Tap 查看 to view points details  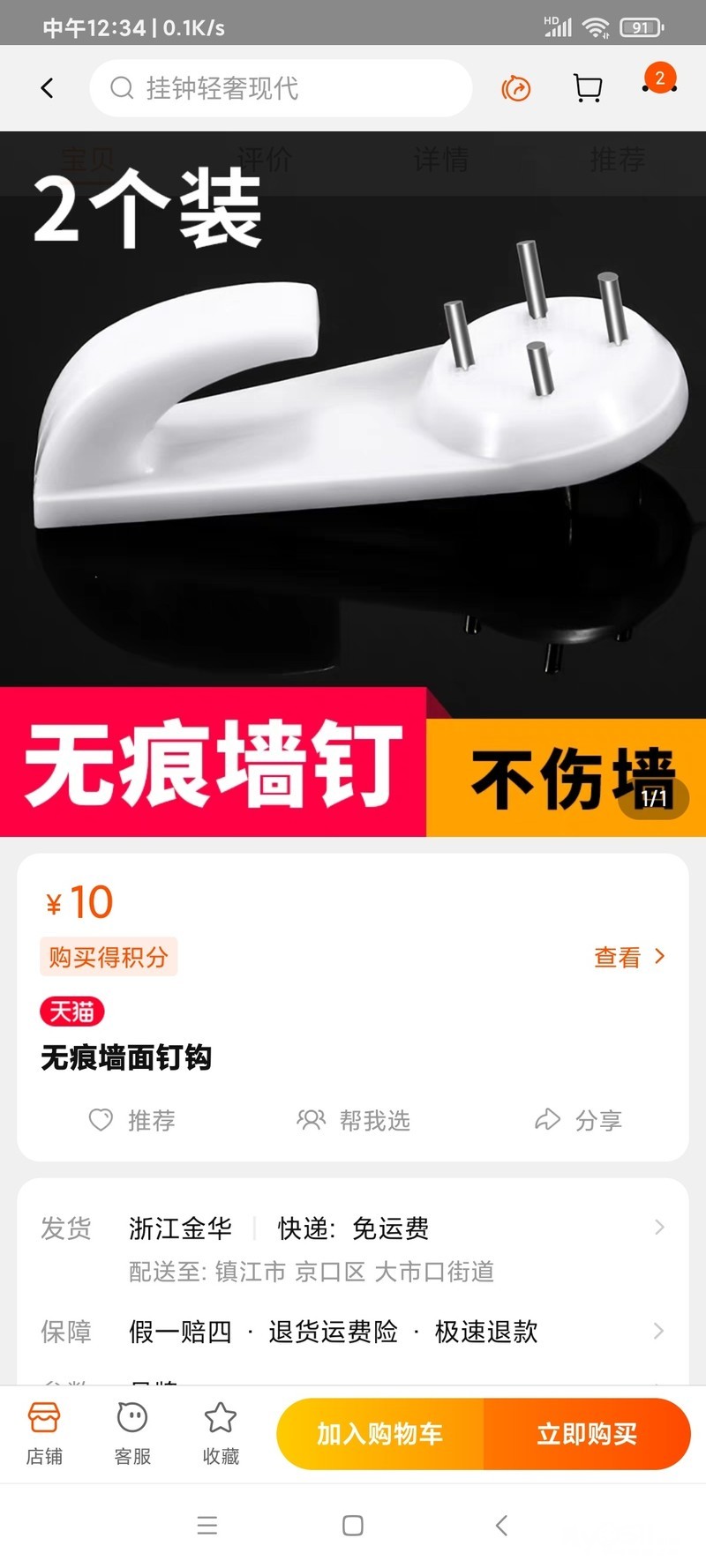point(628,957)
